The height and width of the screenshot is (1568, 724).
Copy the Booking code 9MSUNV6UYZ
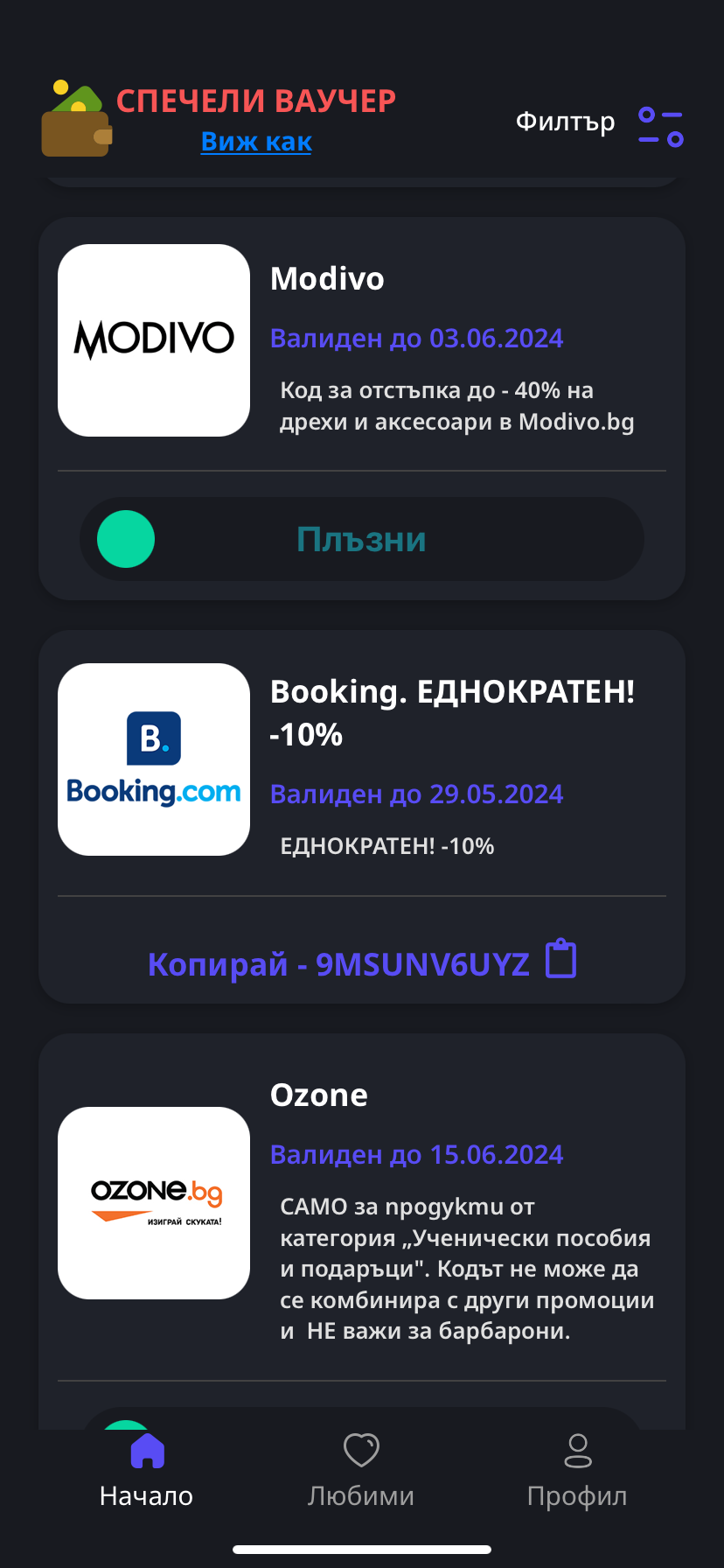pos(362,963)
